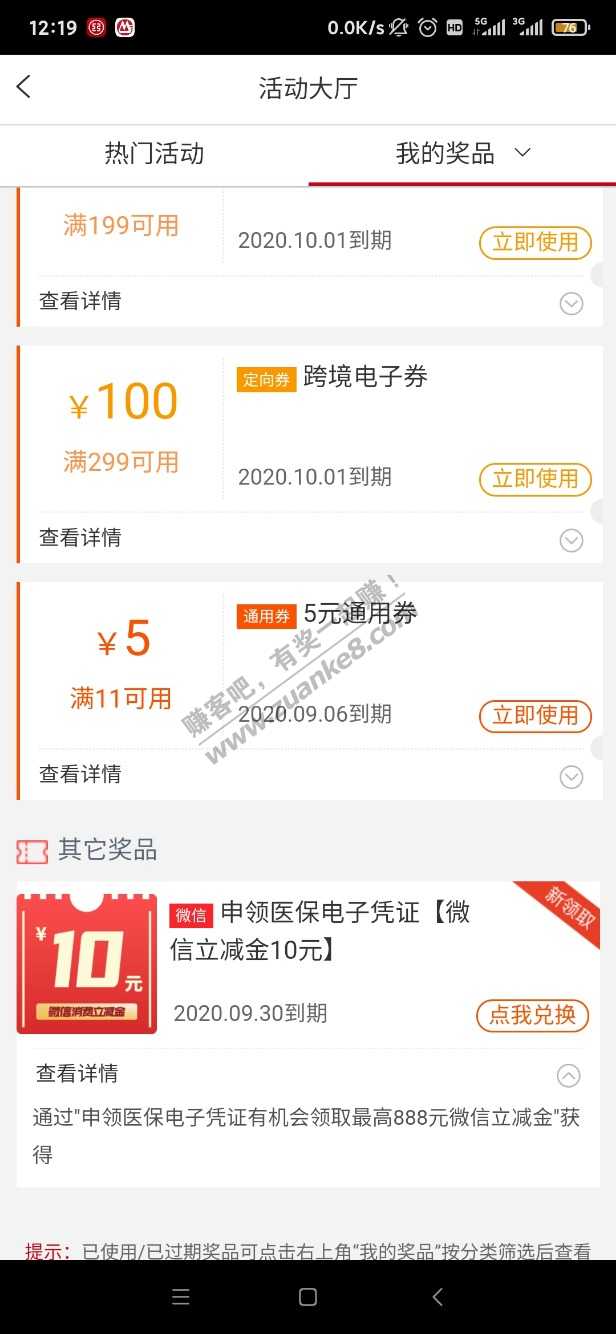Open the system recent apps button
Viewport: 616px width, 1334px height.
pos(181,1297)
